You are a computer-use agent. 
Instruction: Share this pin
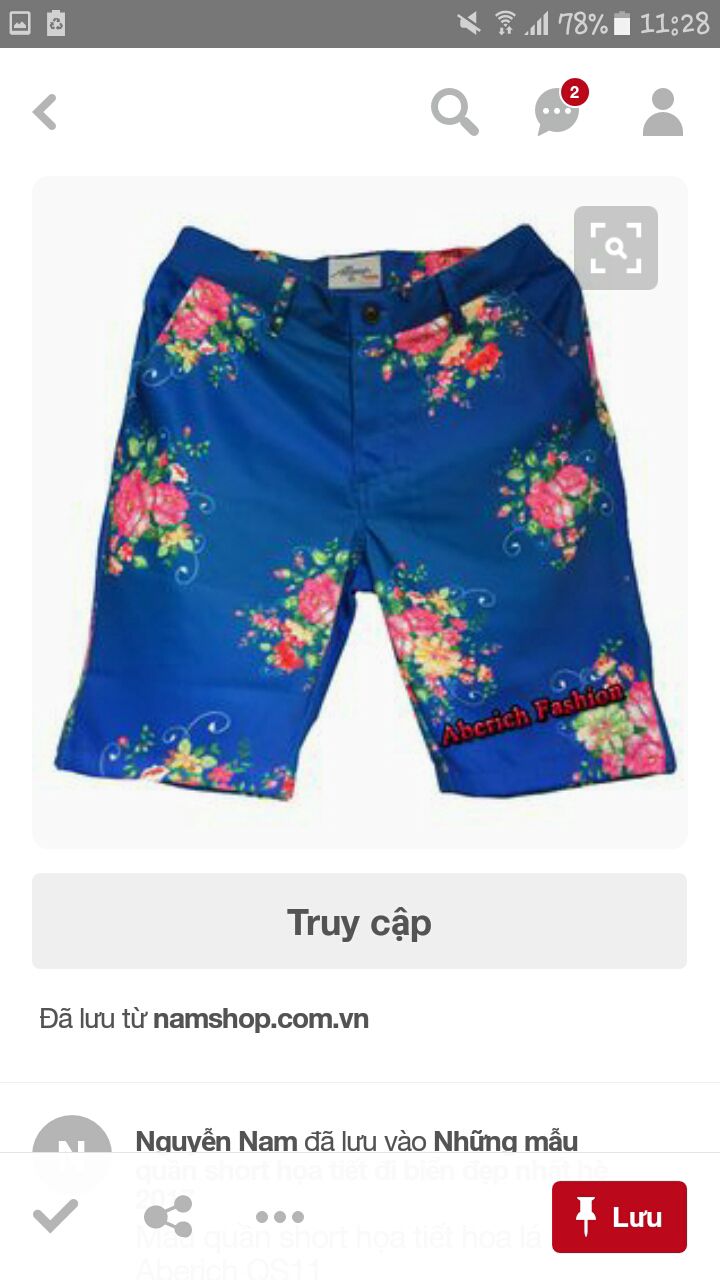(168, 1216)
